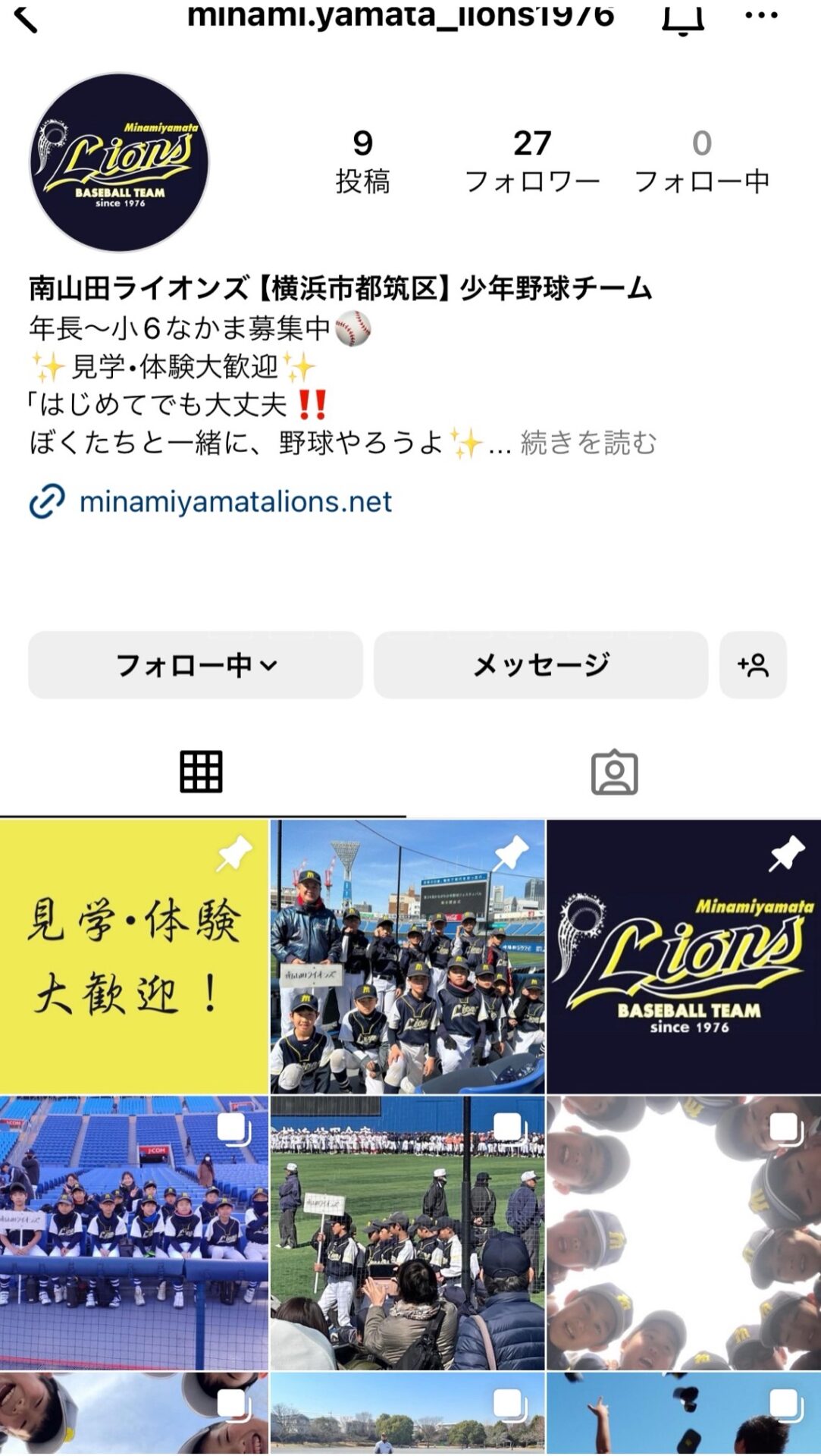View the following list
Screen dimensions: 821x1456
point(701,161)
